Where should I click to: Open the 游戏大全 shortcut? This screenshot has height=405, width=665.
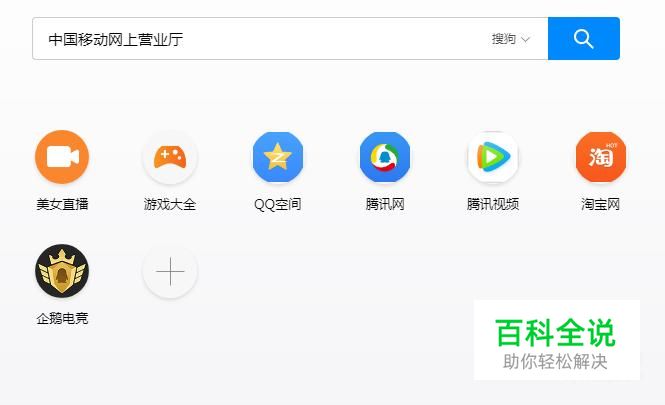[170, 158]
